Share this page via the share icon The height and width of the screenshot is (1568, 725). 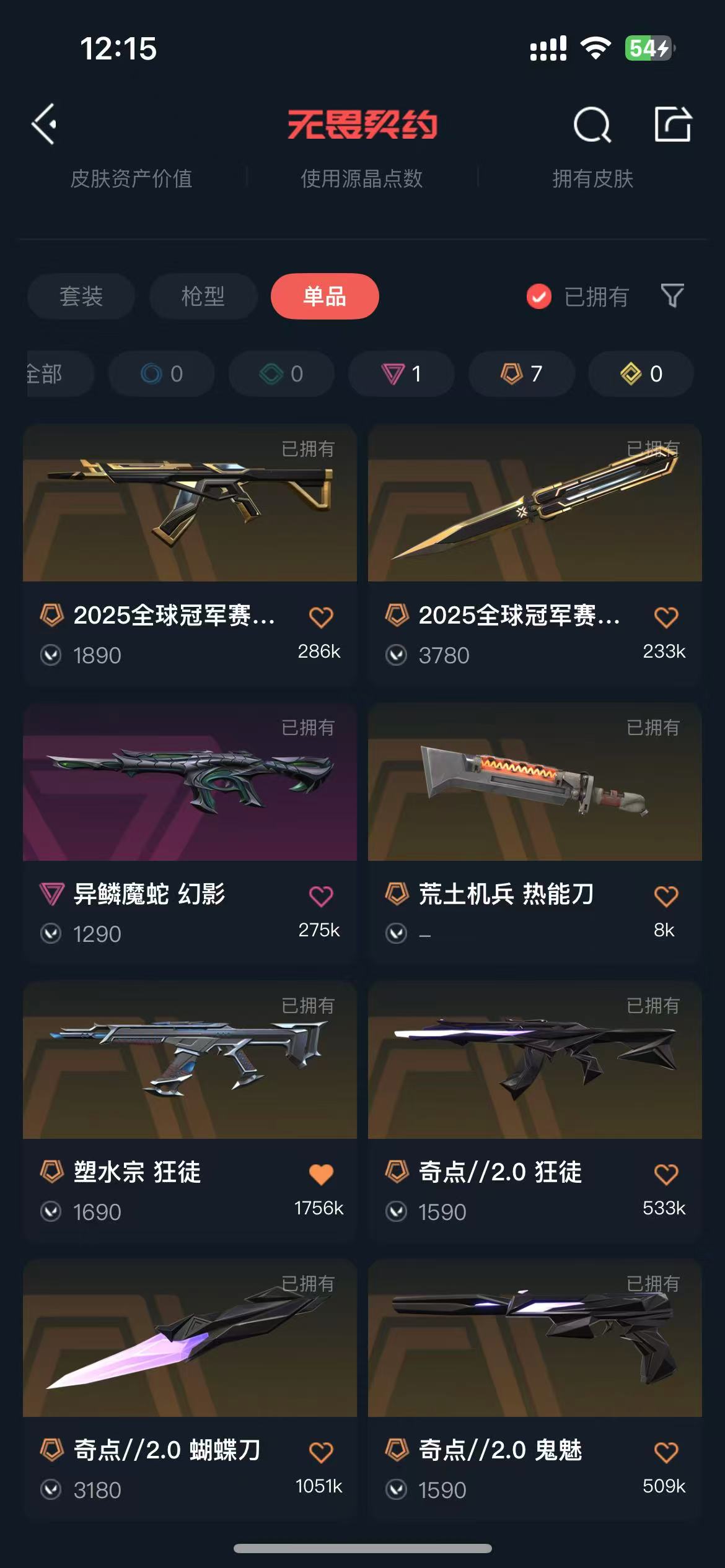673,124
